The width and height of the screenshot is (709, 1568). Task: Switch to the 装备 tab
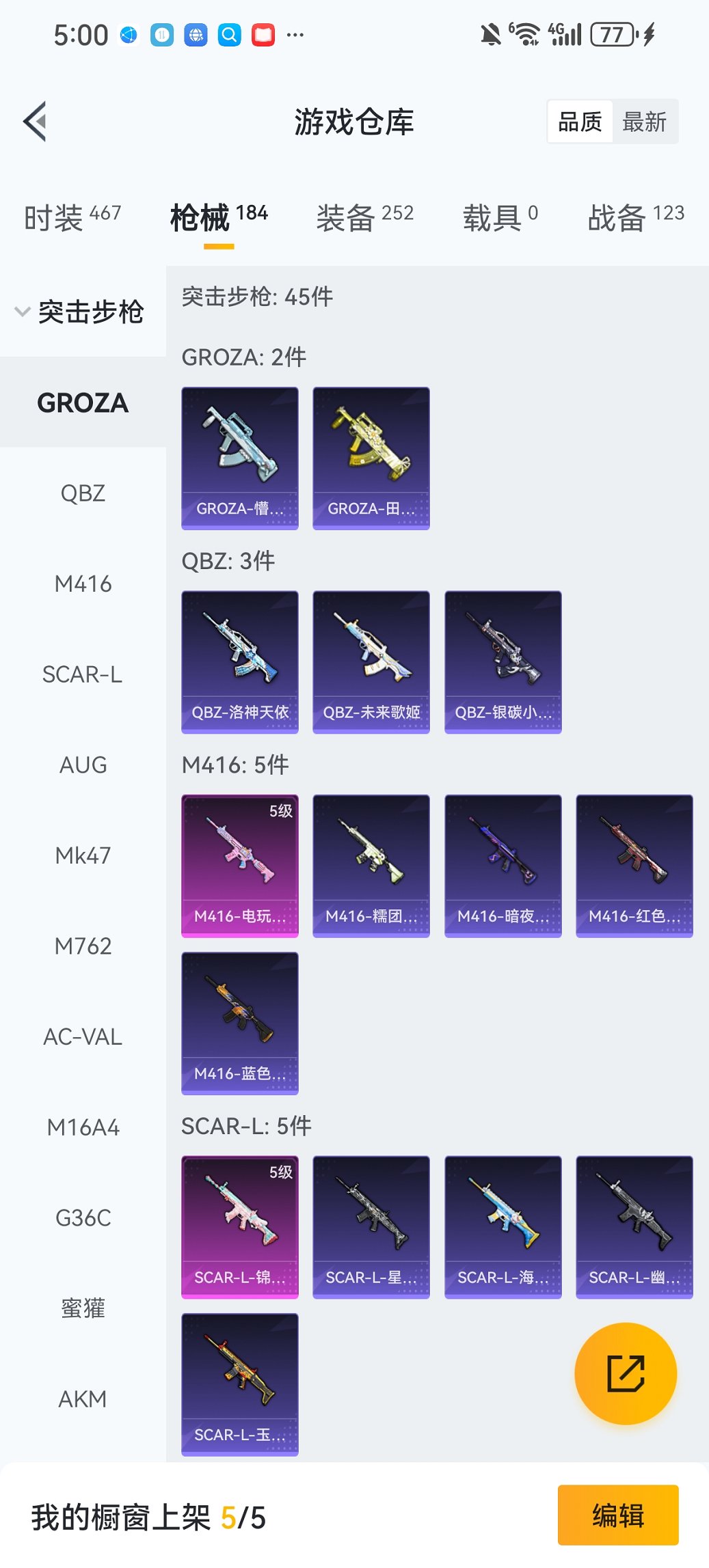pyautogui.click(x=364, y=217)
